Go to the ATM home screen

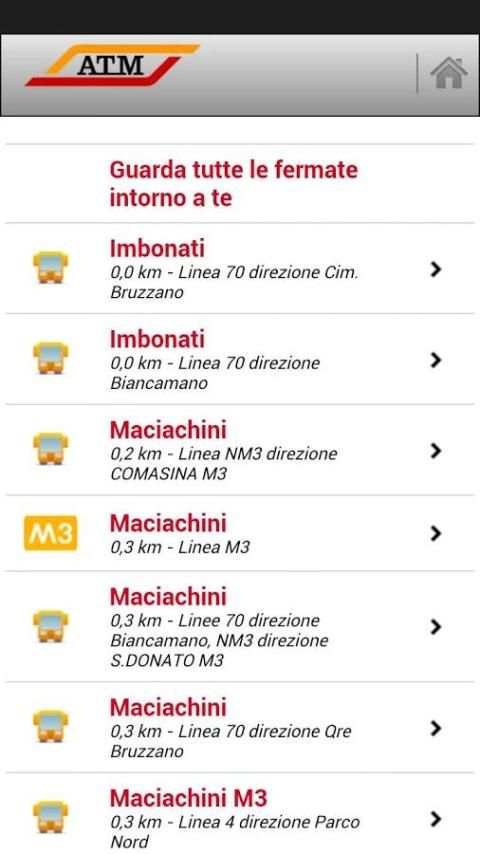pos(449,73)
